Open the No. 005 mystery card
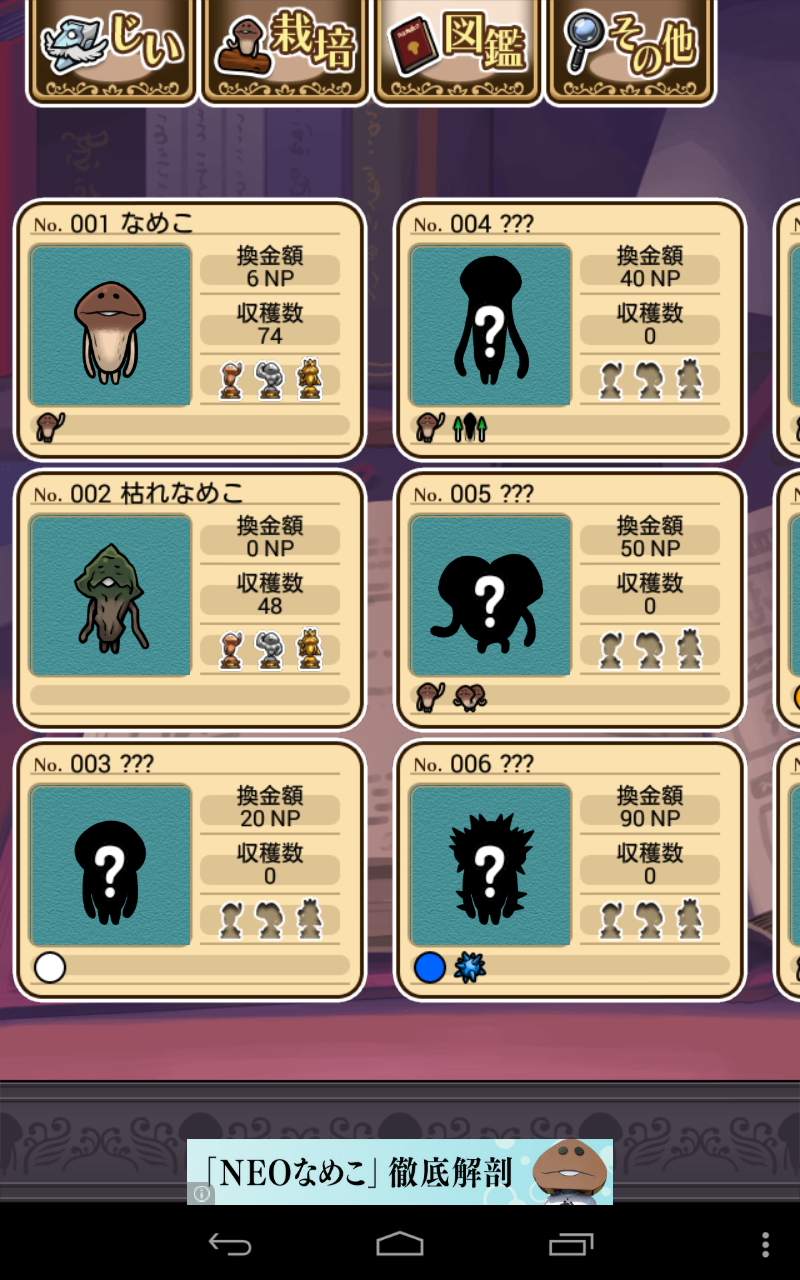 click(570, 600)
